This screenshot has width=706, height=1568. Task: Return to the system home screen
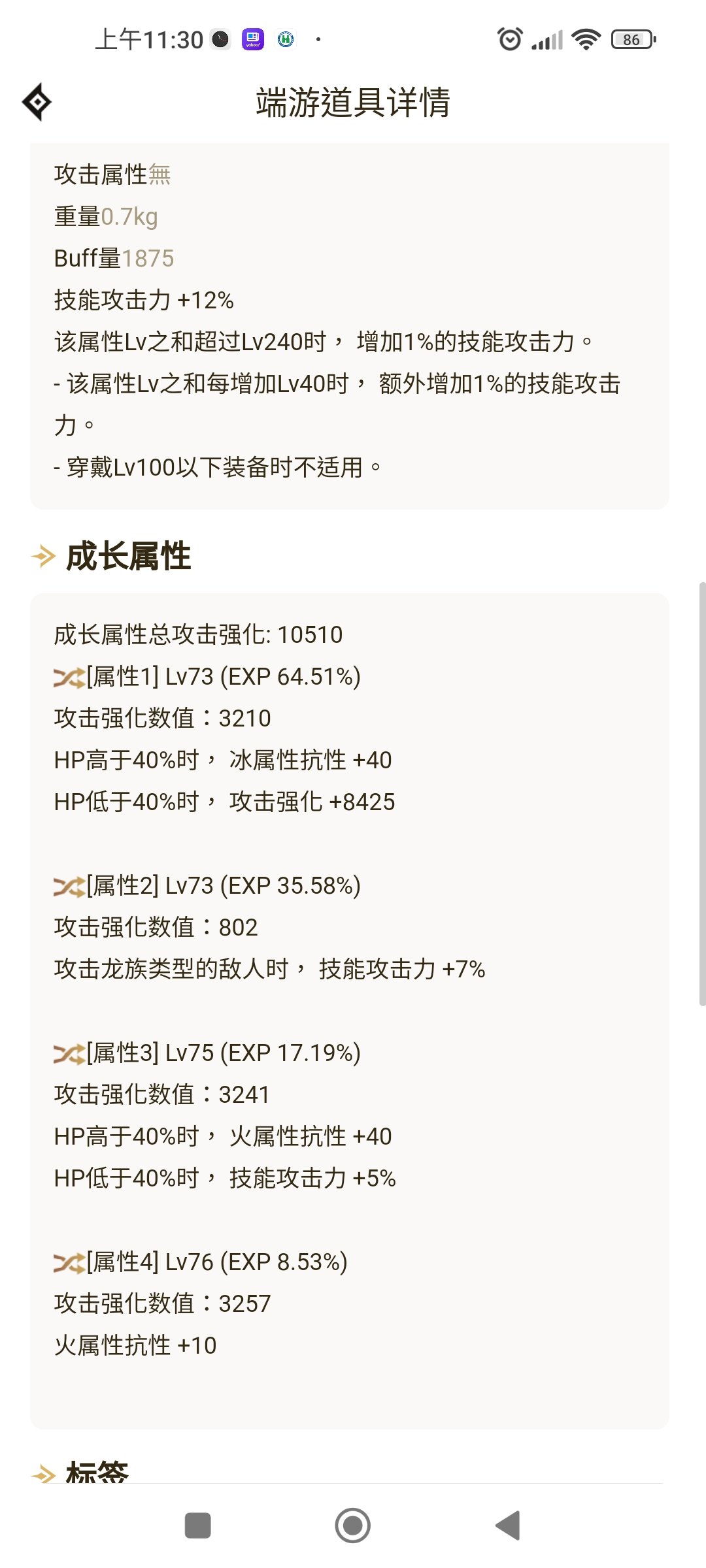(x=353, y=1526)
